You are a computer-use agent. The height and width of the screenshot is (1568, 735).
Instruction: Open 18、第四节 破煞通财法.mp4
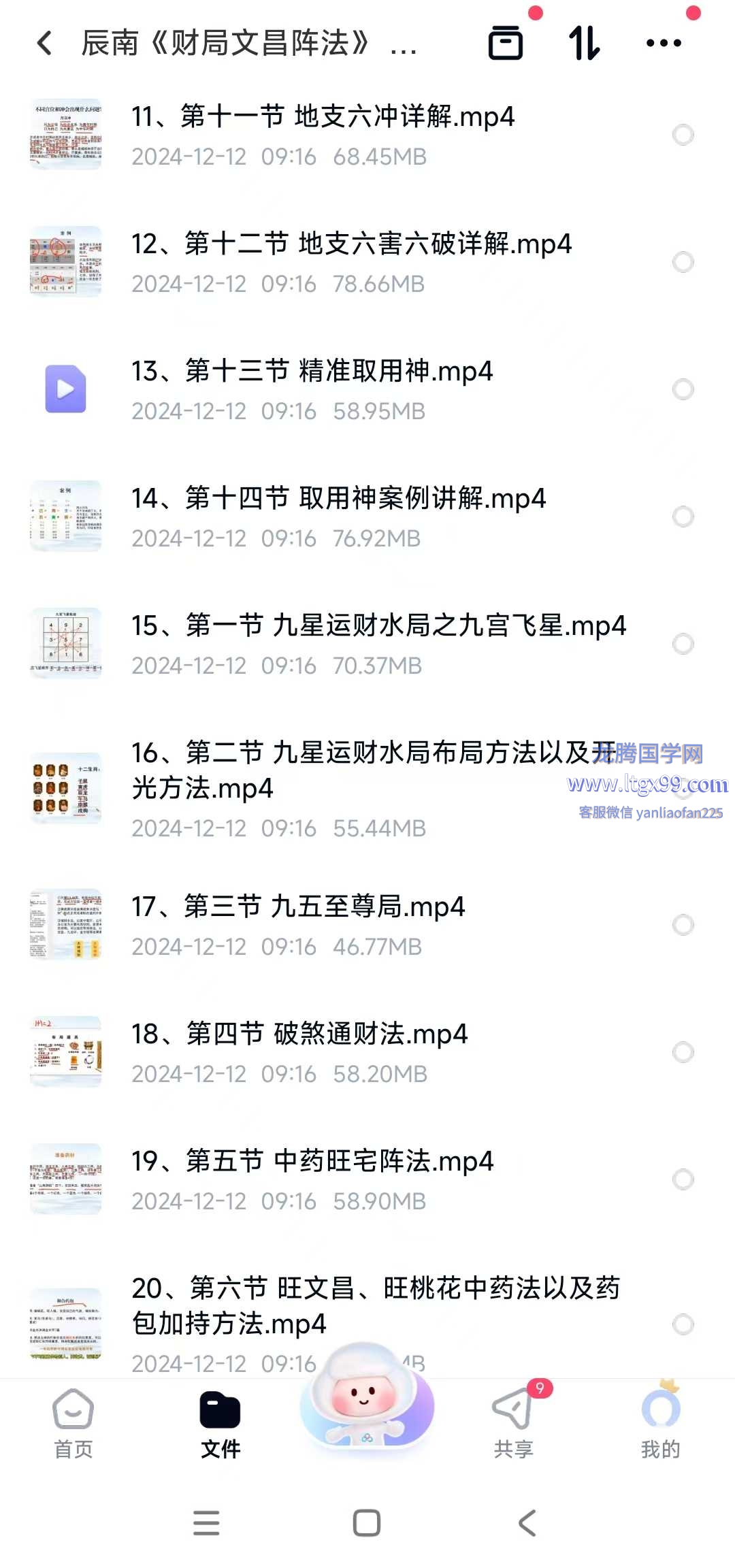click(x=299, y=1034)
